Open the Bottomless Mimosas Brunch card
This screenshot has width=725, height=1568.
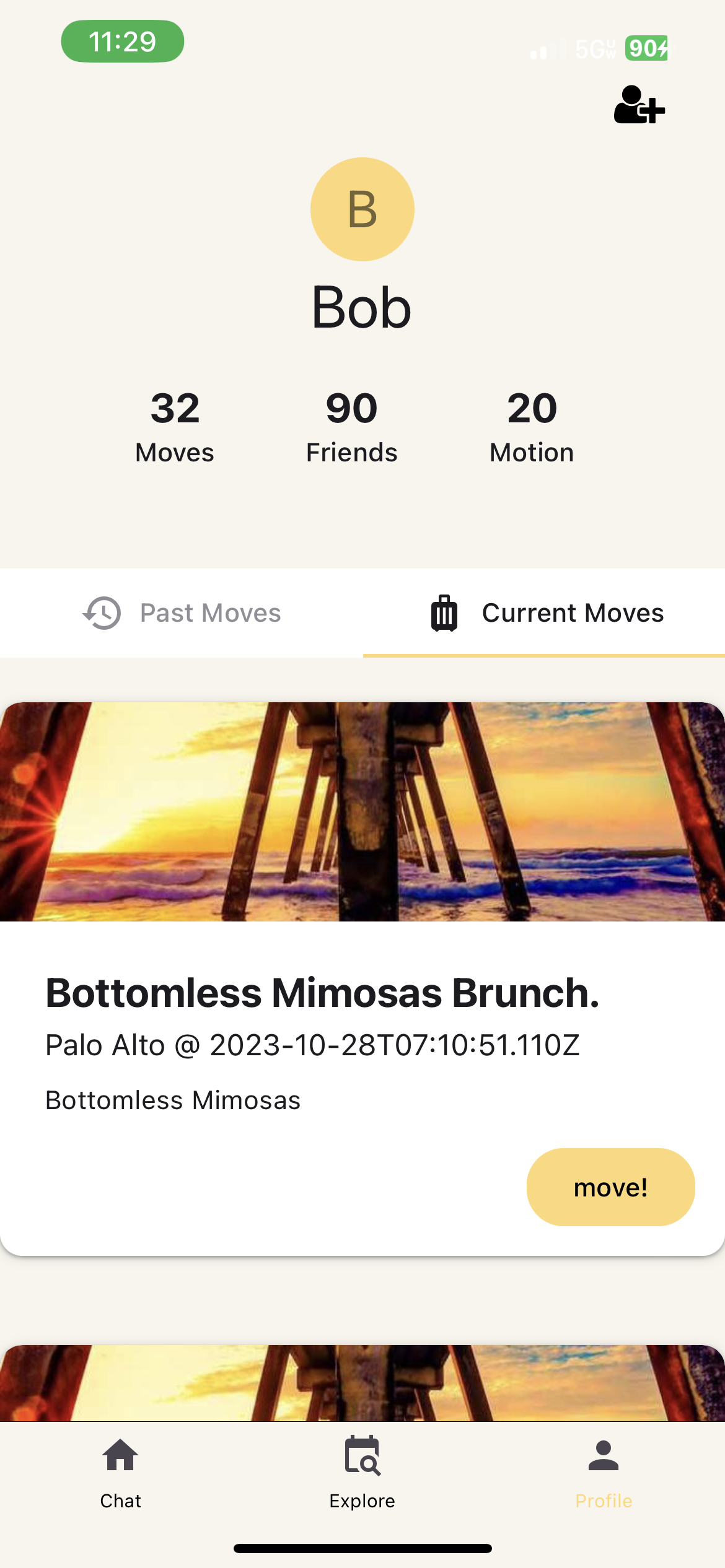tap(322, 993)
